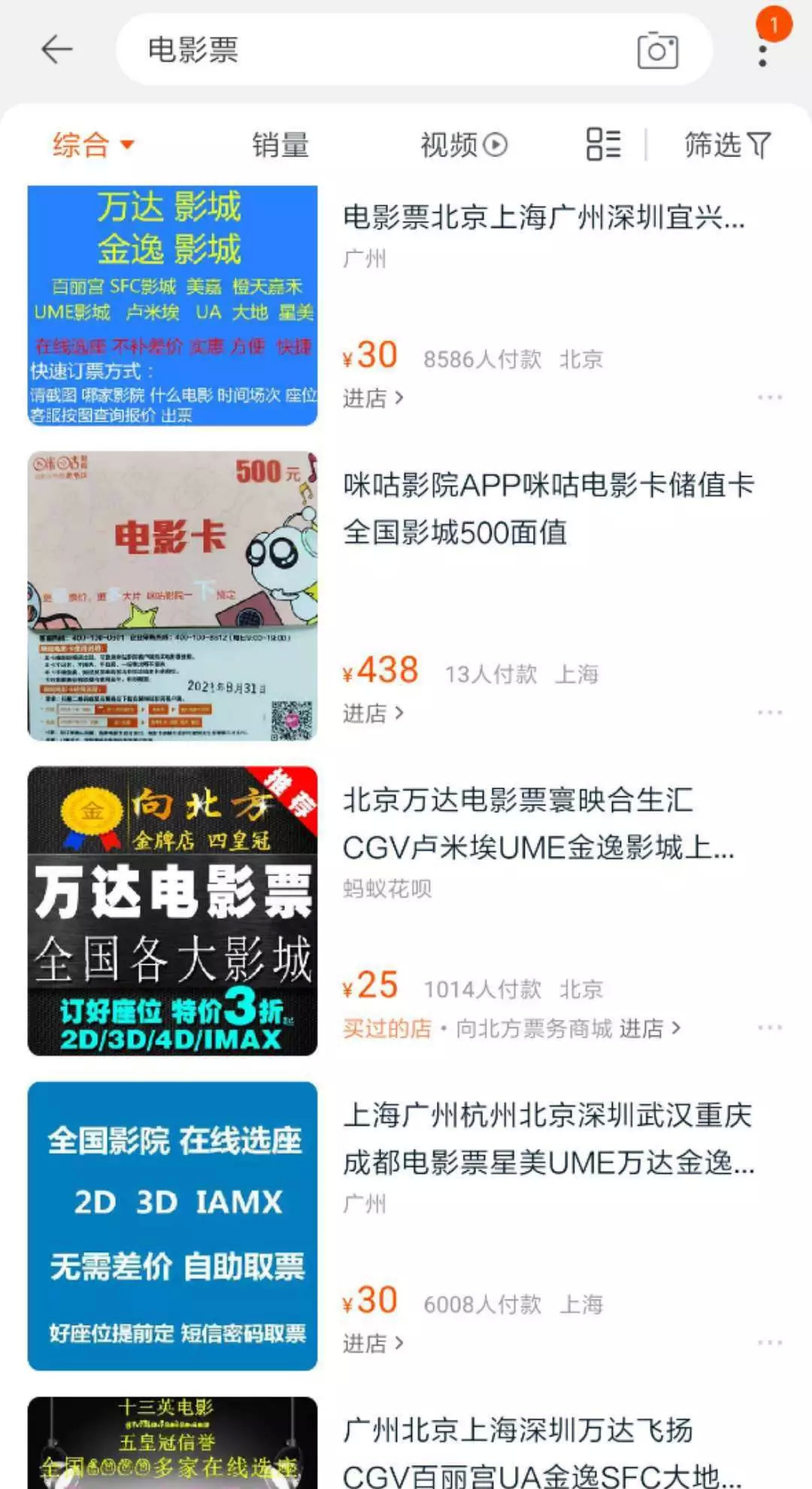The image size is (812, 1489).
Task: Enter shop of ¥30 北京 ticket listing
Action: [x=373, y=398]
